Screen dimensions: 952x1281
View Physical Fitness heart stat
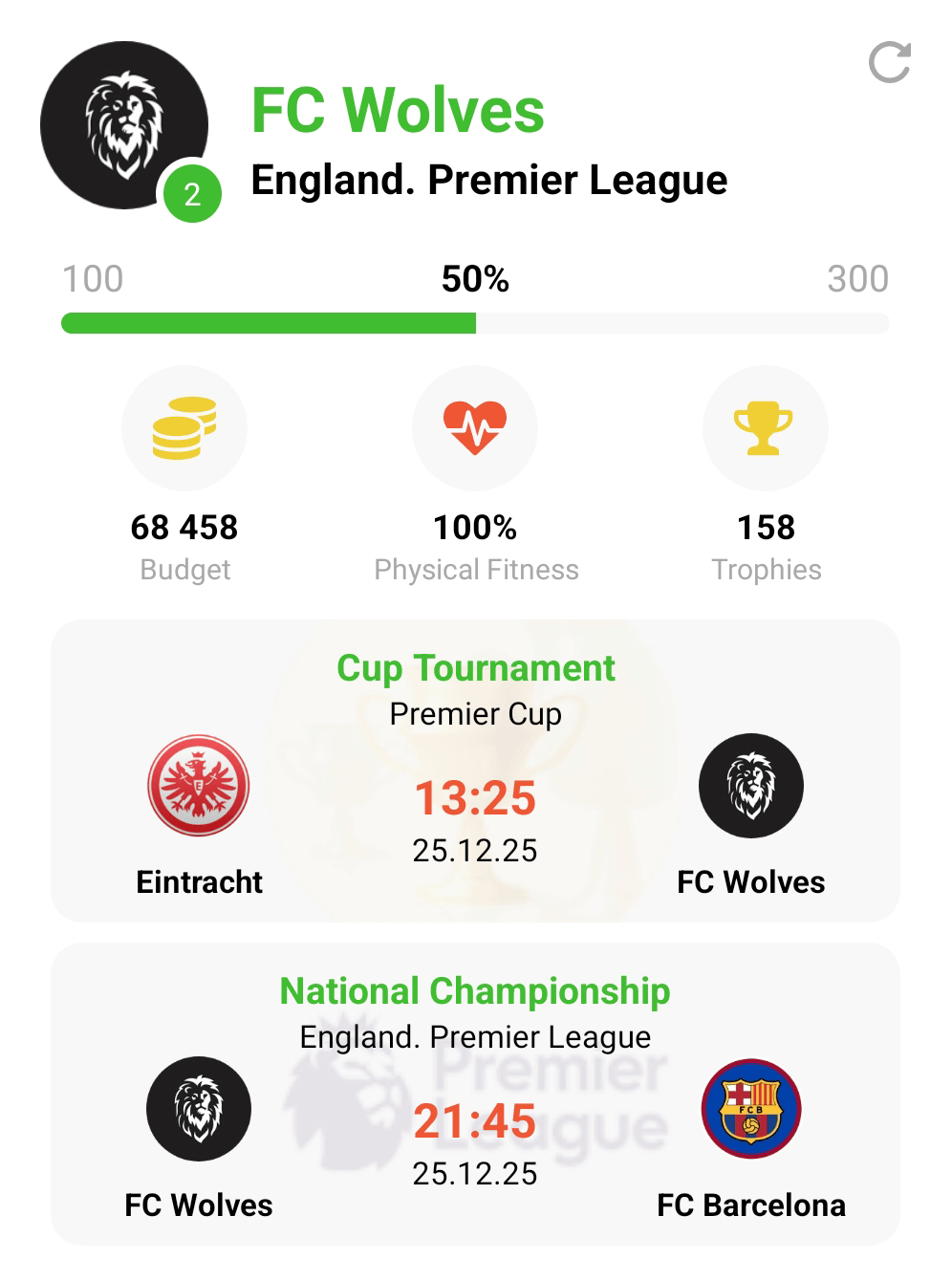click(x=475, y=428)
